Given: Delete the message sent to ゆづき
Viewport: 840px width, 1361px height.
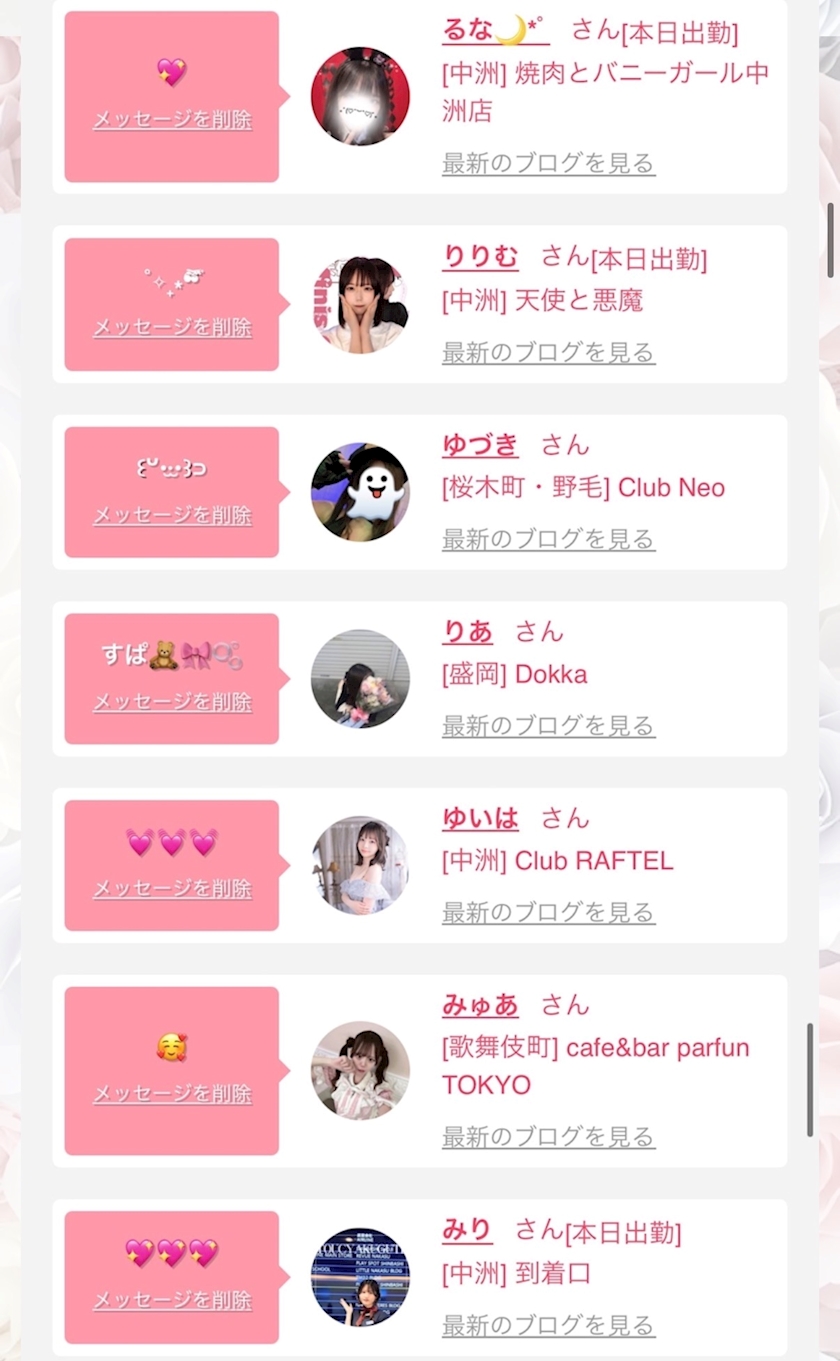Looking at the screenshot, I should [x=172, y=516].
